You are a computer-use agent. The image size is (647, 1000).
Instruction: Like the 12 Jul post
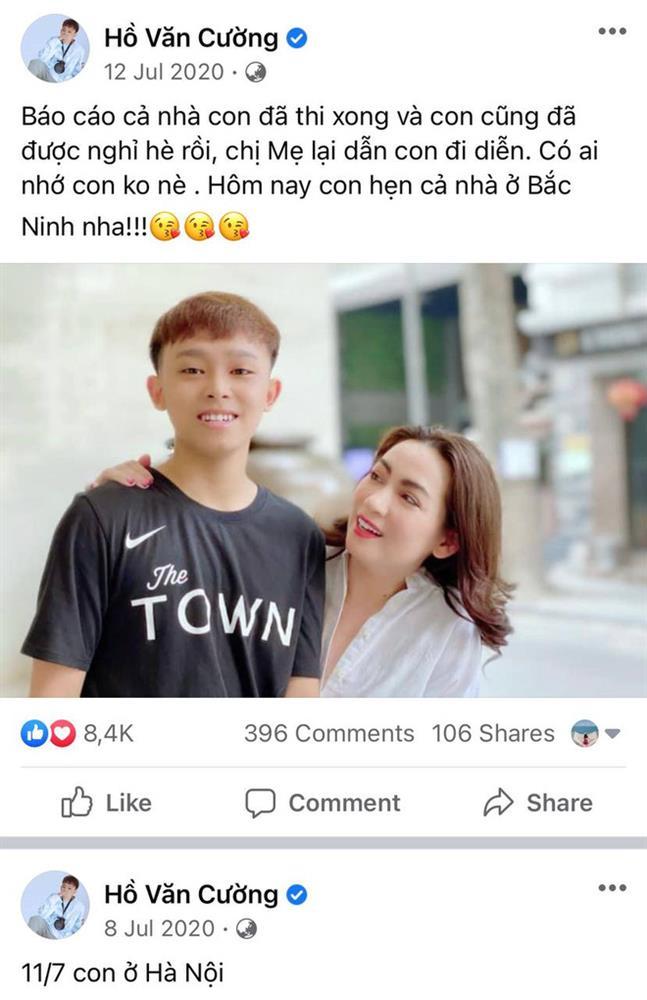[x=107, y=802]
